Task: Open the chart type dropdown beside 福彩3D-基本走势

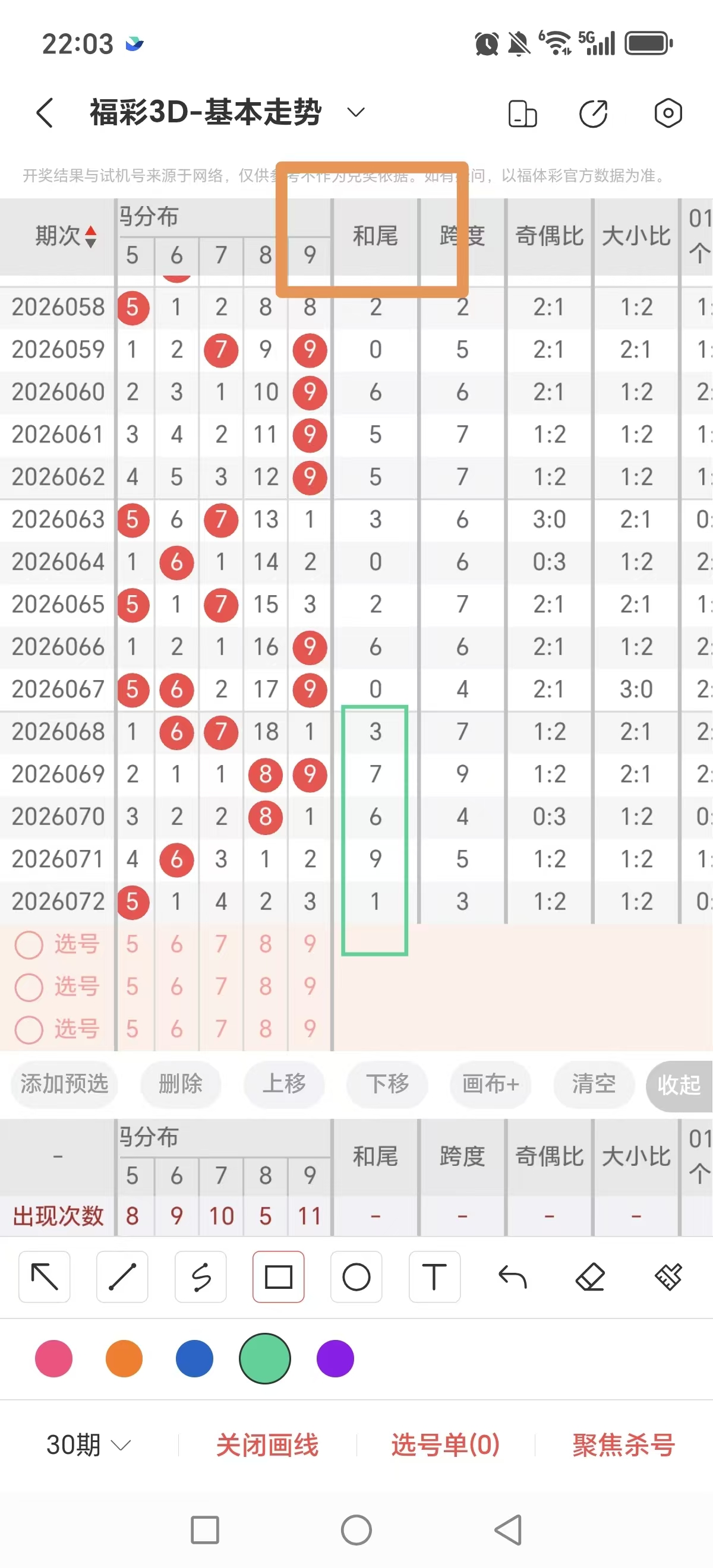Action: [x=356, y=113]
